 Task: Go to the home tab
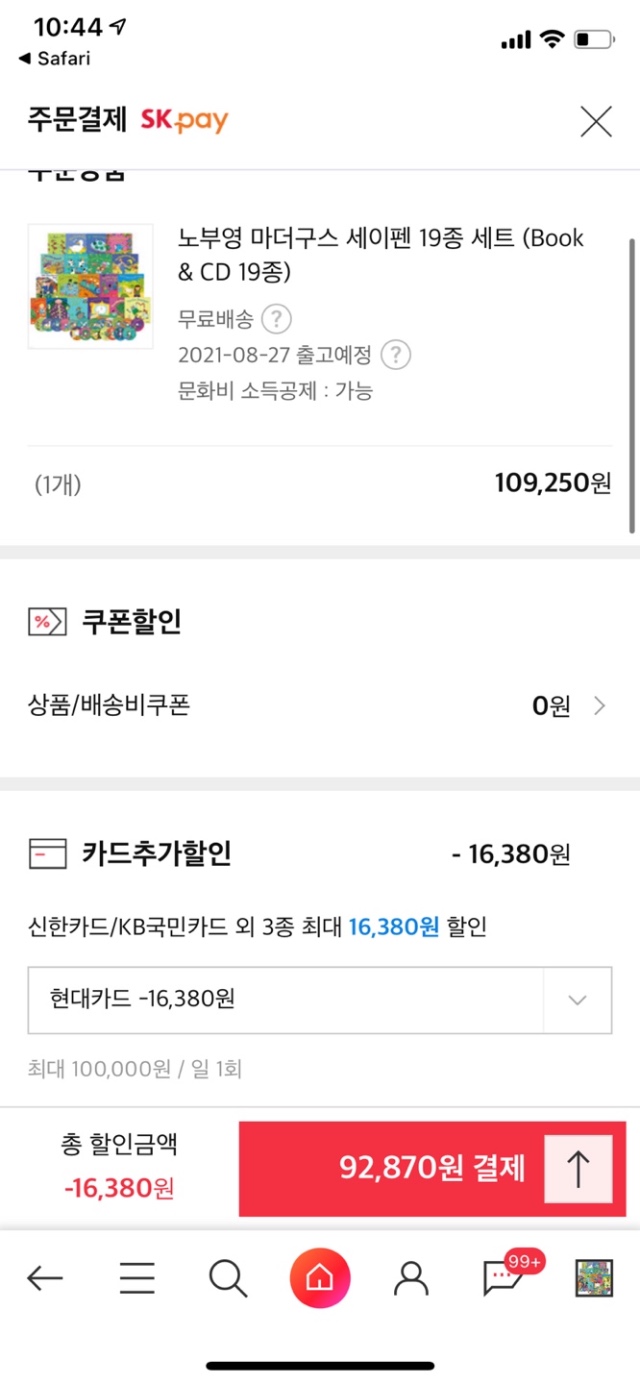tap(320, 1277)
